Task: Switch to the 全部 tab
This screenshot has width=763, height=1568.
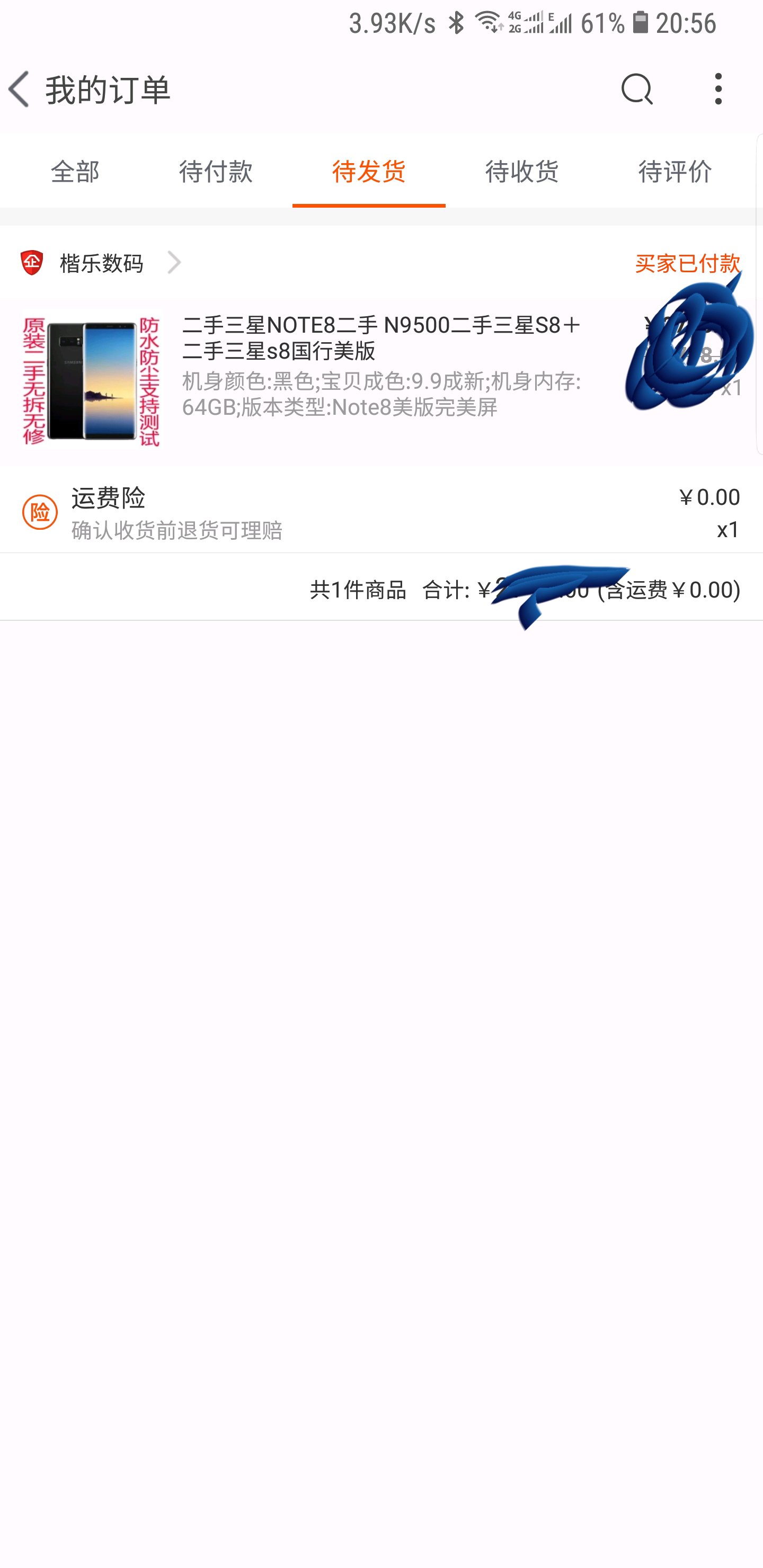Action: point(75,172)
